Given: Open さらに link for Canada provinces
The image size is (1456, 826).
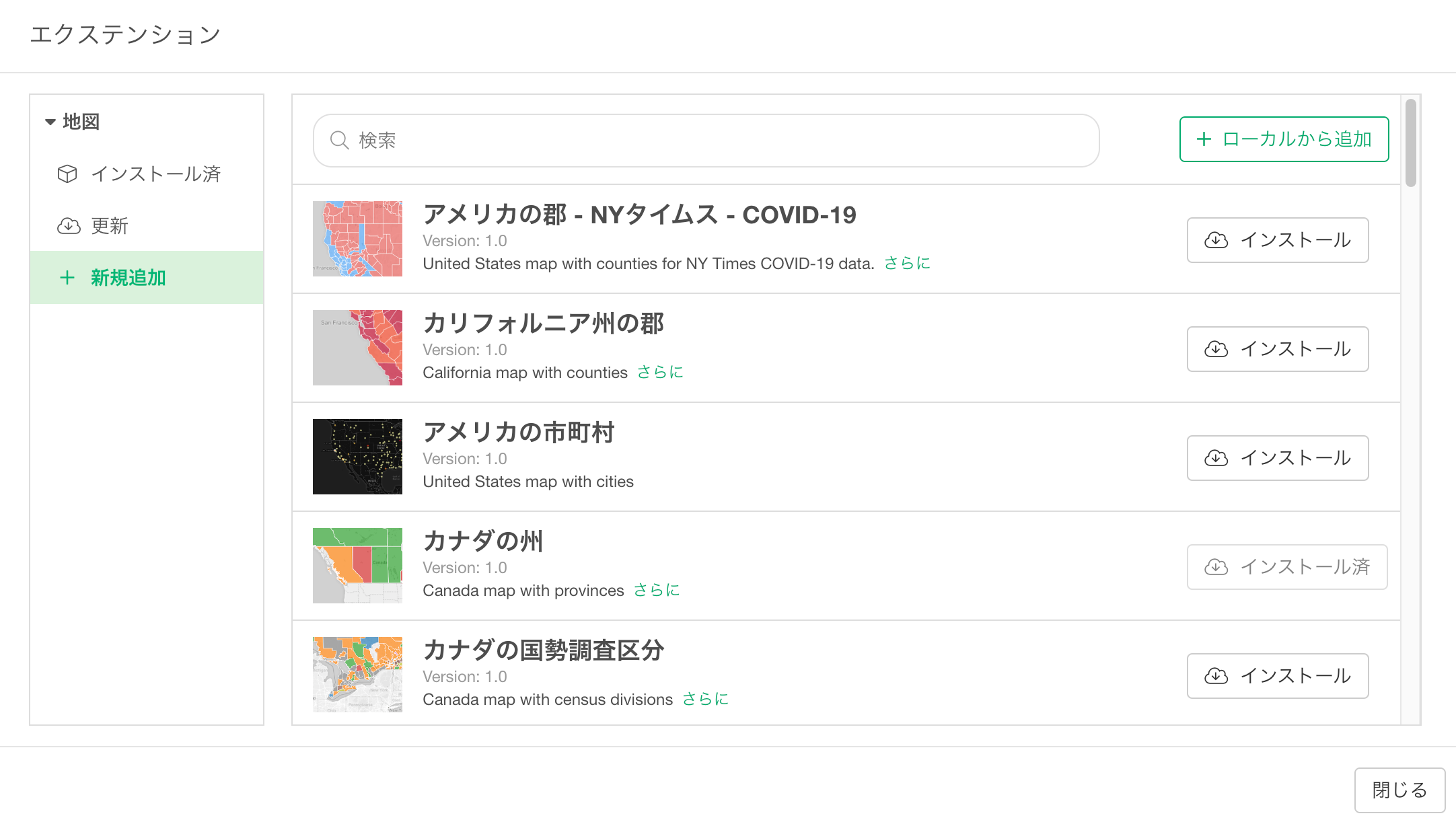Looking at the screenshot, I should (657, 590).
